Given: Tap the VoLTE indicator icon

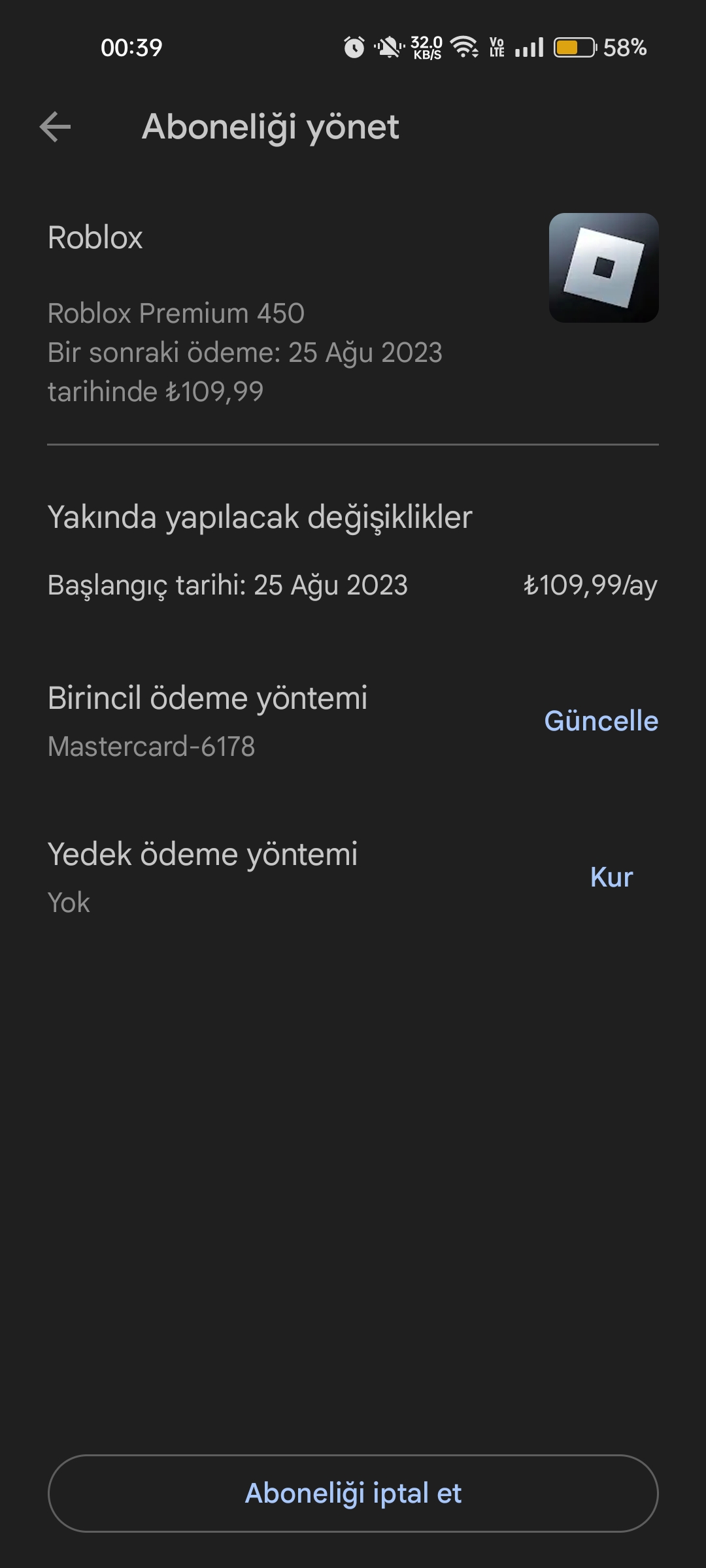Looking at the screenshot, I should [496, 47].
